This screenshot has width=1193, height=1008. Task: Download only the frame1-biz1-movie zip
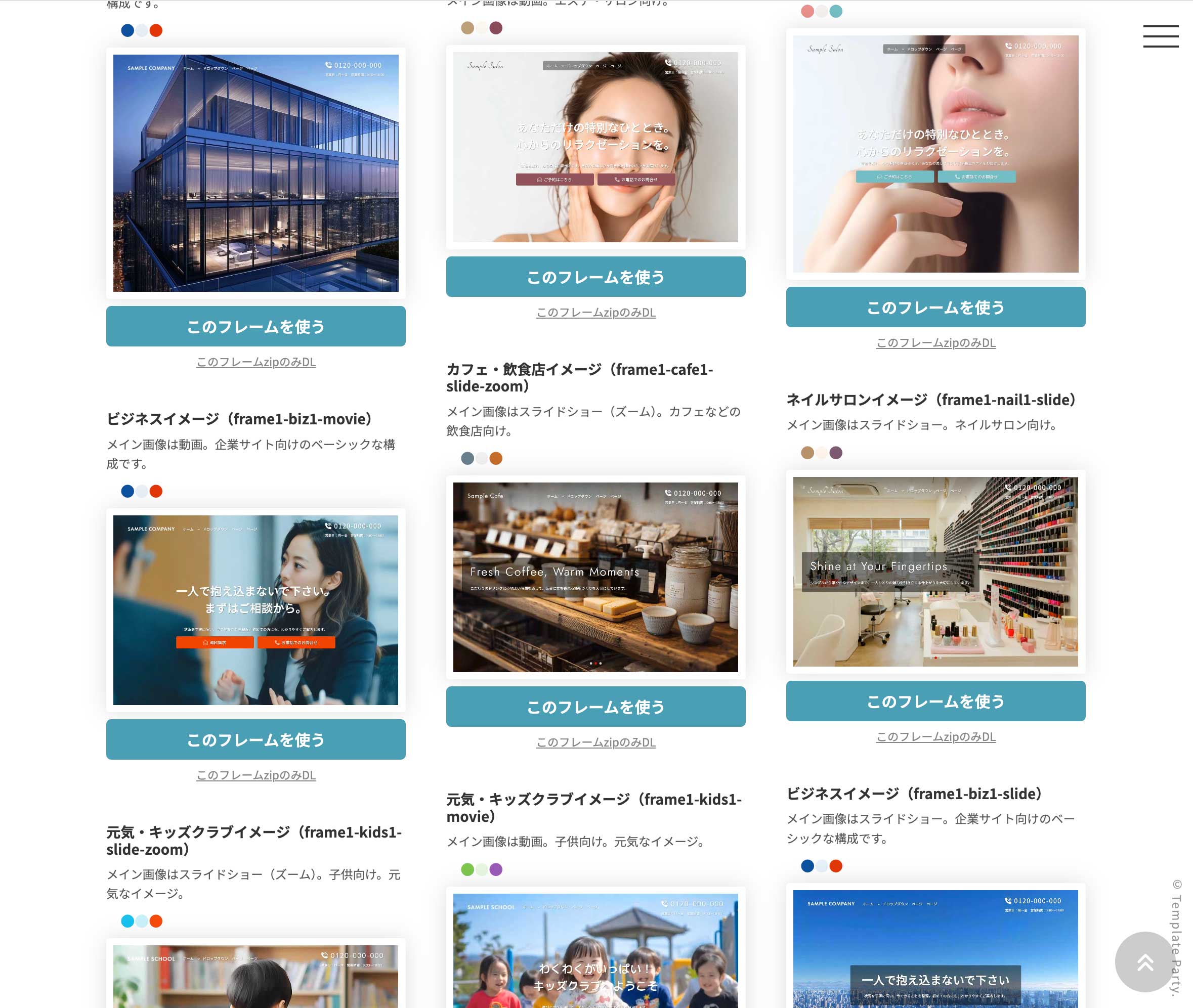tap(255, 775)
